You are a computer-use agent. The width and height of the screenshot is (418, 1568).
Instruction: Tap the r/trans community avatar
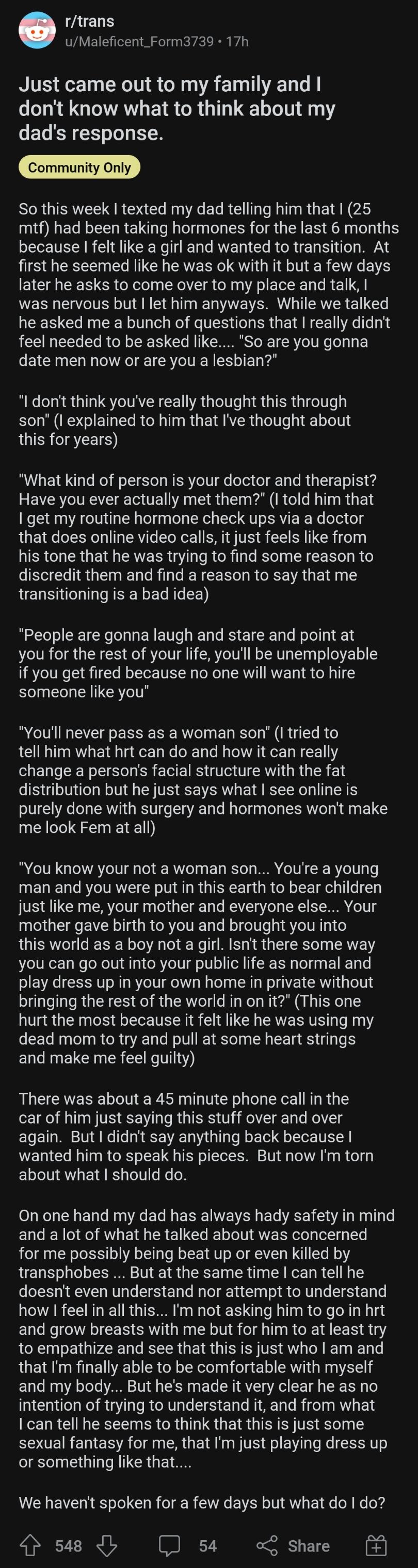(x=37, y=30)
